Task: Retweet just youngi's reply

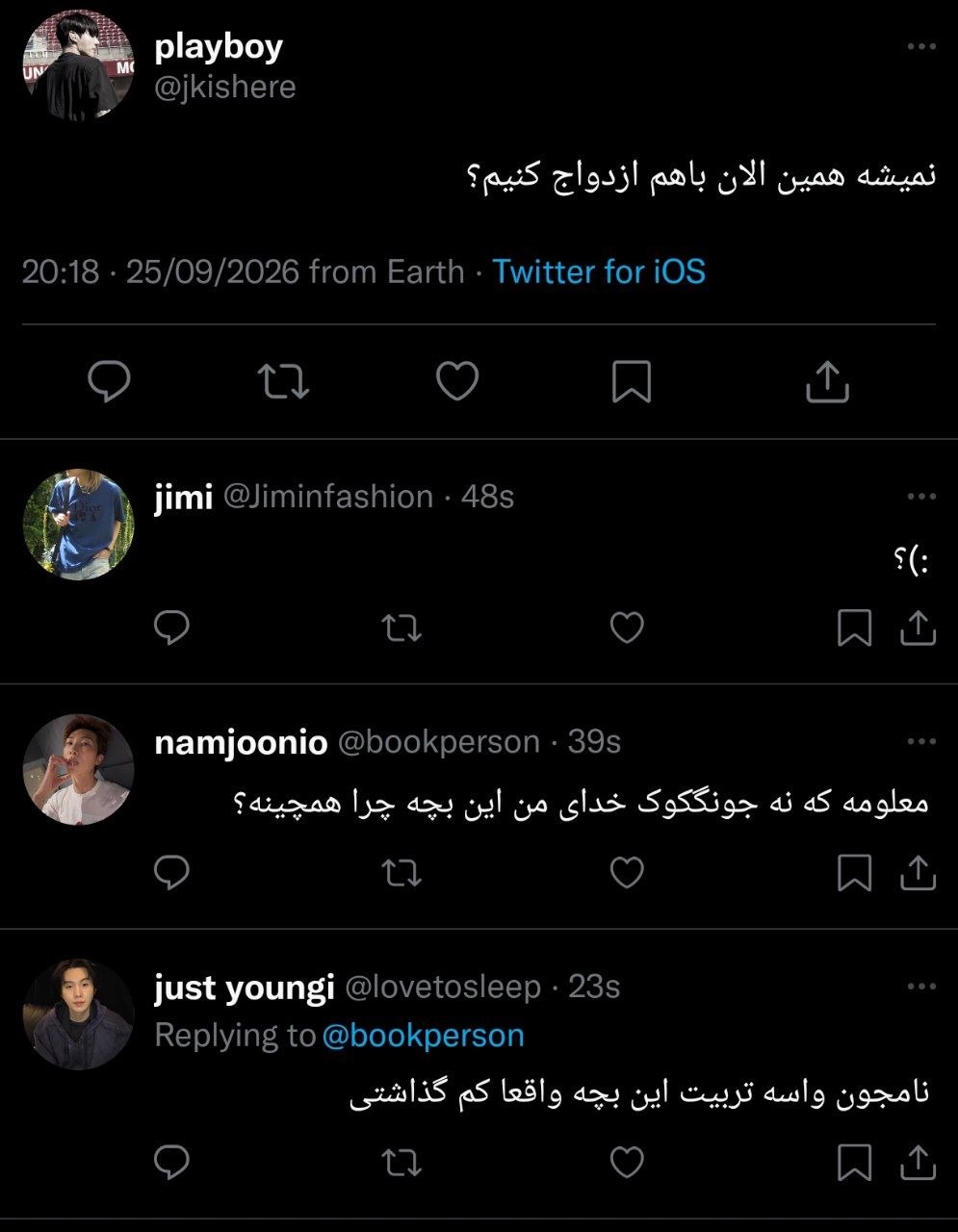Action: point(401,1163)
